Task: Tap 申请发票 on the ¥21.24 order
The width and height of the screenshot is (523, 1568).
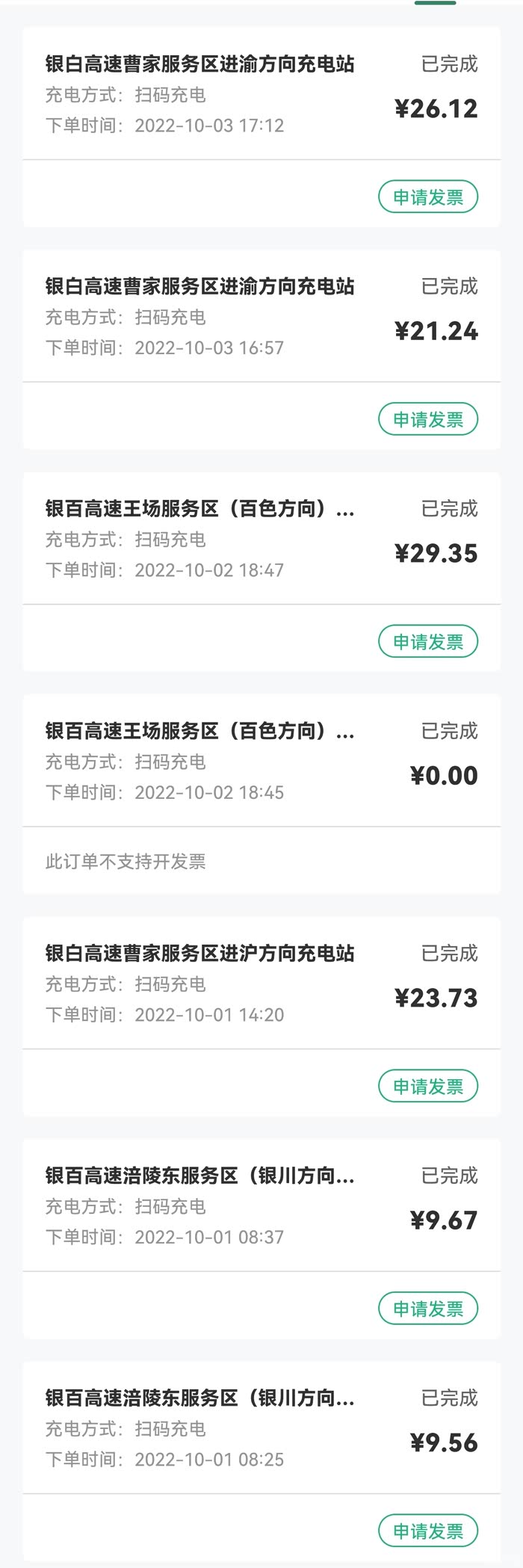Action: pyautogui.click(x=428, y=419)
